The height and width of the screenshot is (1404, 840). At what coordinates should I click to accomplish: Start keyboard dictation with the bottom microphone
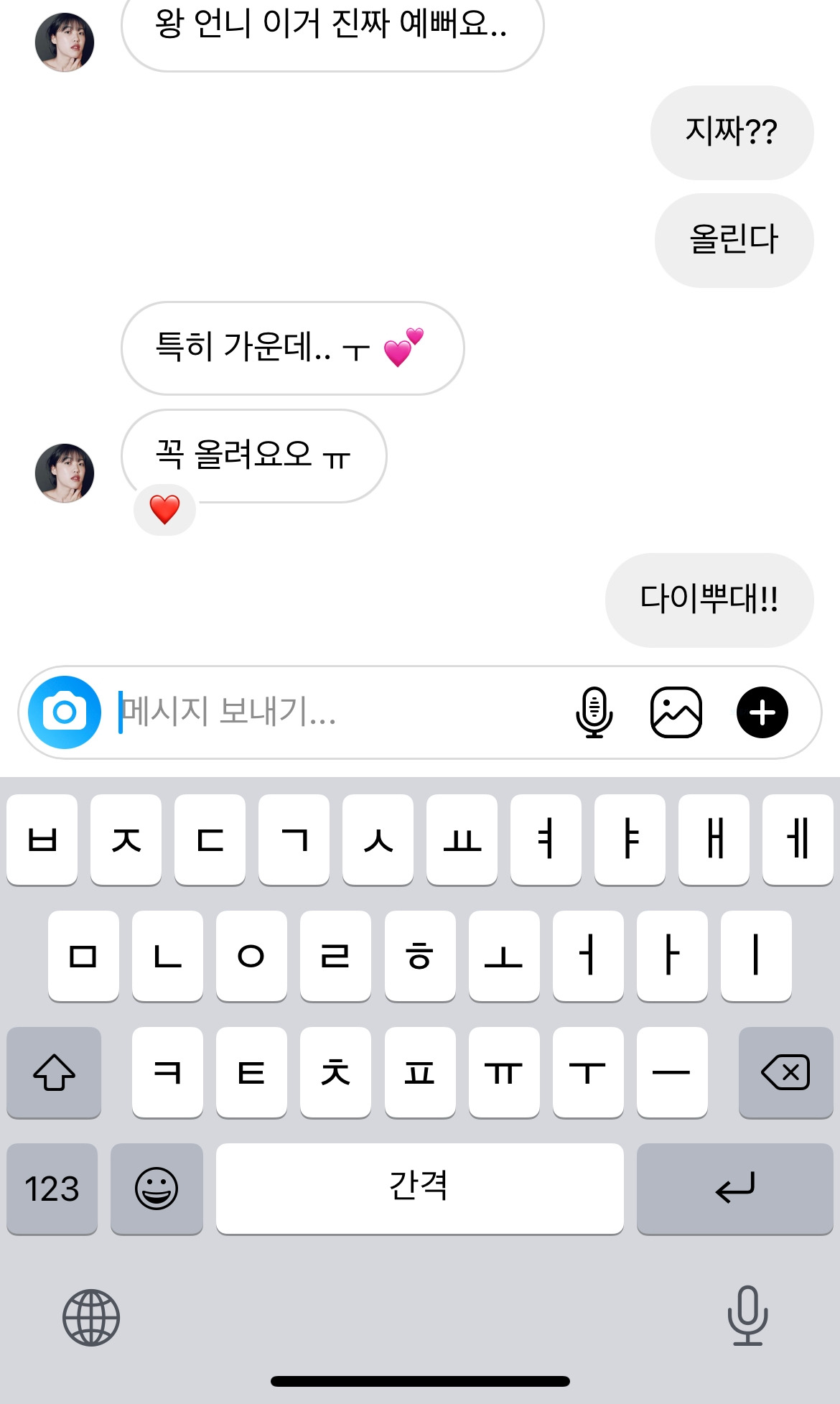(747, 1316)
